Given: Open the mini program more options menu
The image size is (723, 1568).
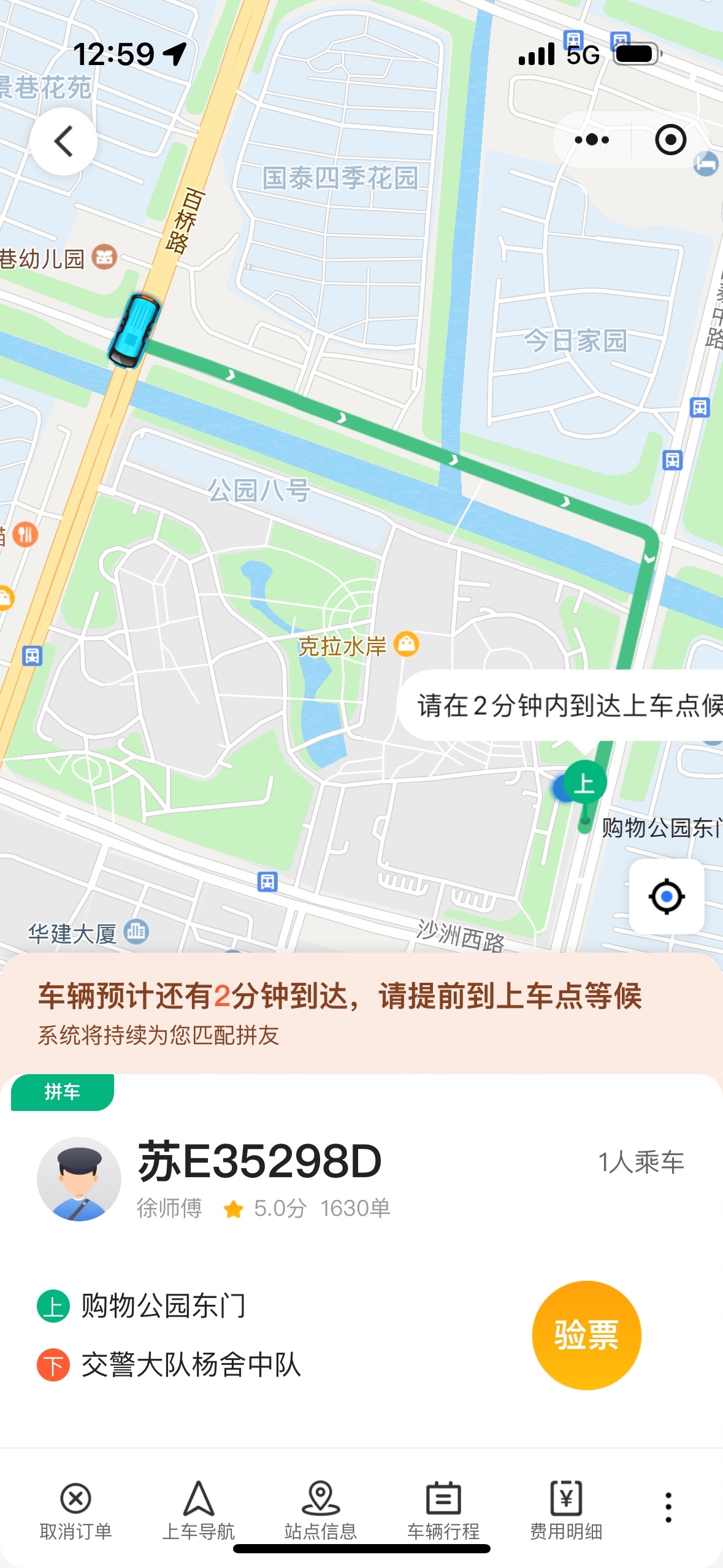Looking at the screenshot, I should [x=592, y=140].
